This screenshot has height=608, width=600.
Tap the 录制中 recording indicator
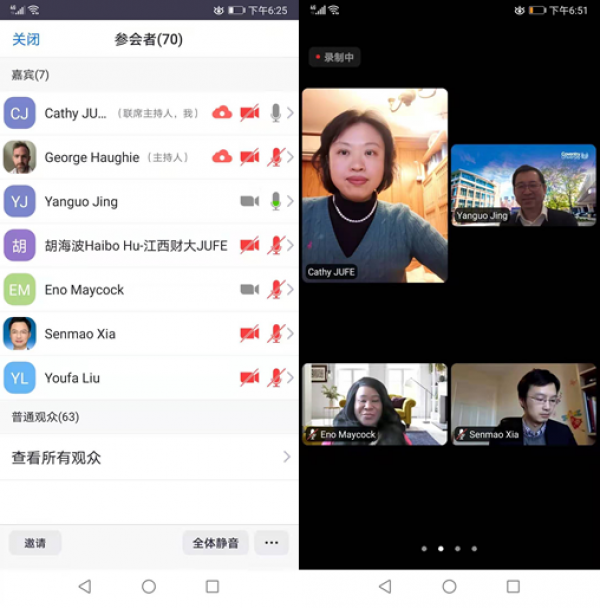coord(334,58)
